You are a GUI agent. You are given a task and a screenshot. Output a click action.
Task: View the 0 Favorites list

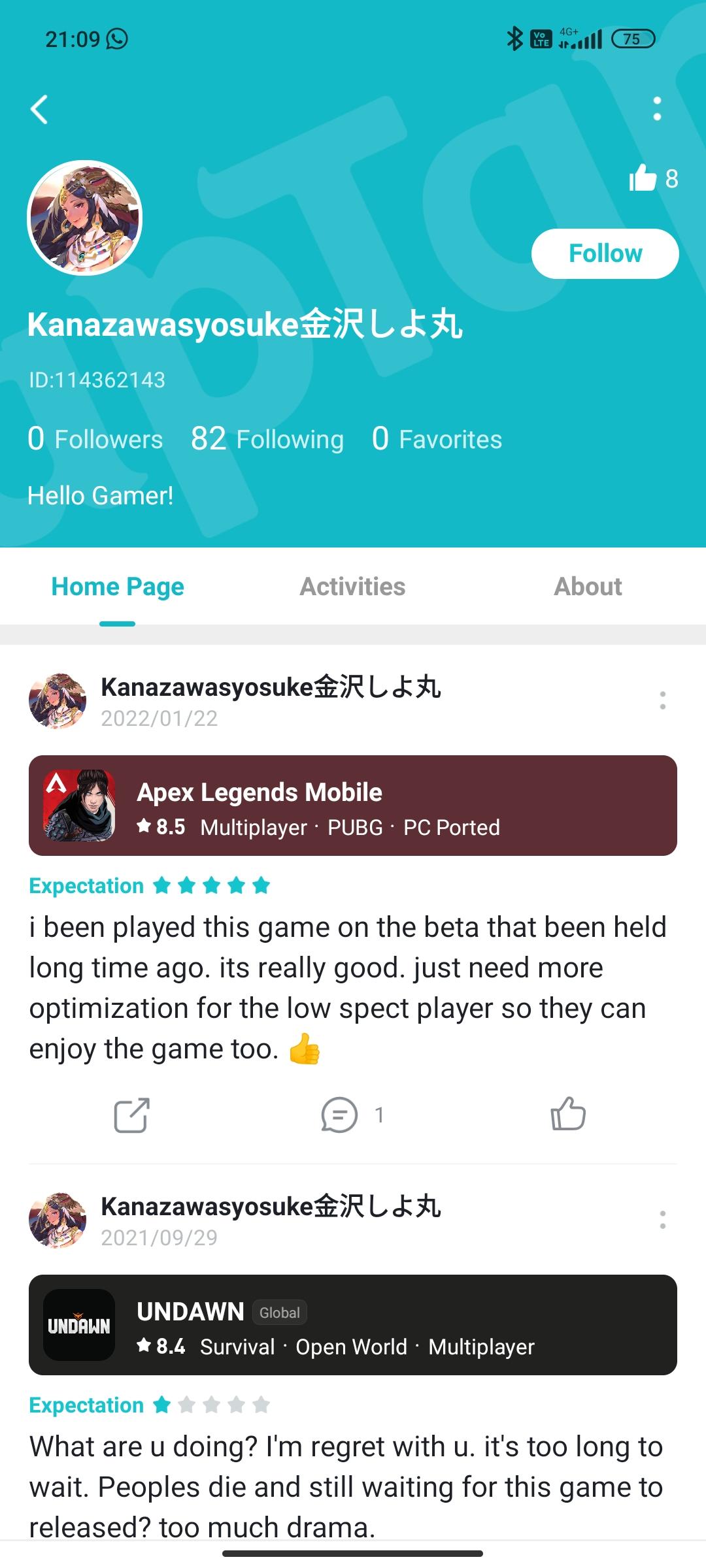(x=437, y=439)
